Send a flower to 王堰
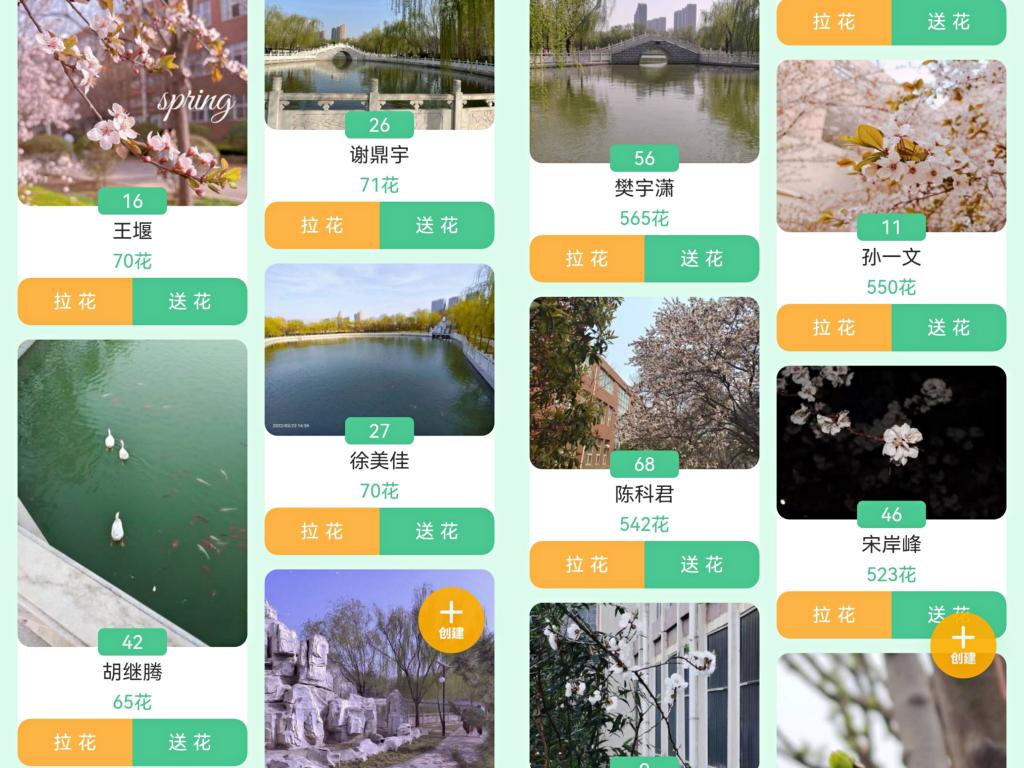 pyautogui.click(x=189, y=301)
